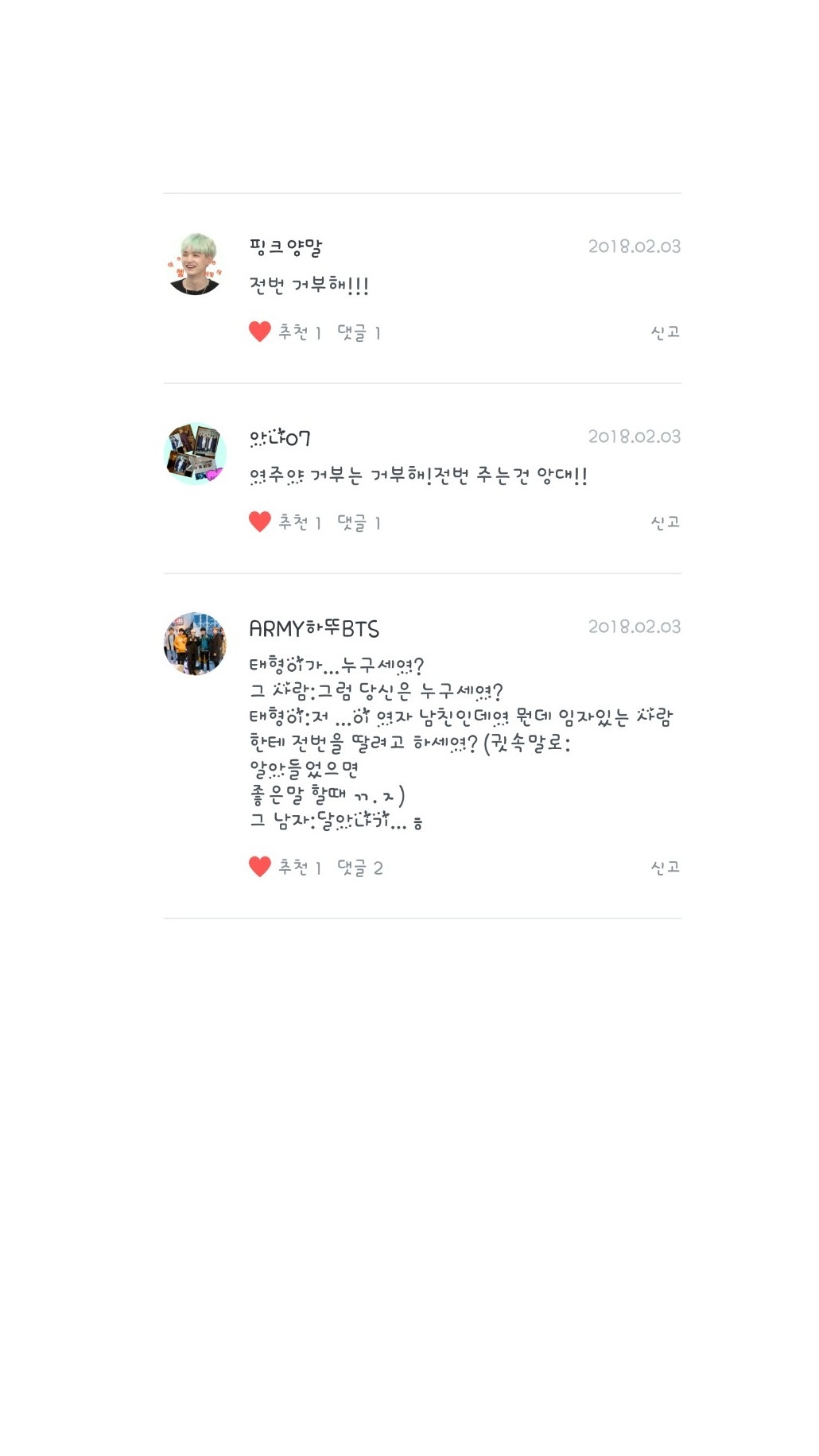View replies on 앙냥07's comment
819x1456 pixels.
359,522
